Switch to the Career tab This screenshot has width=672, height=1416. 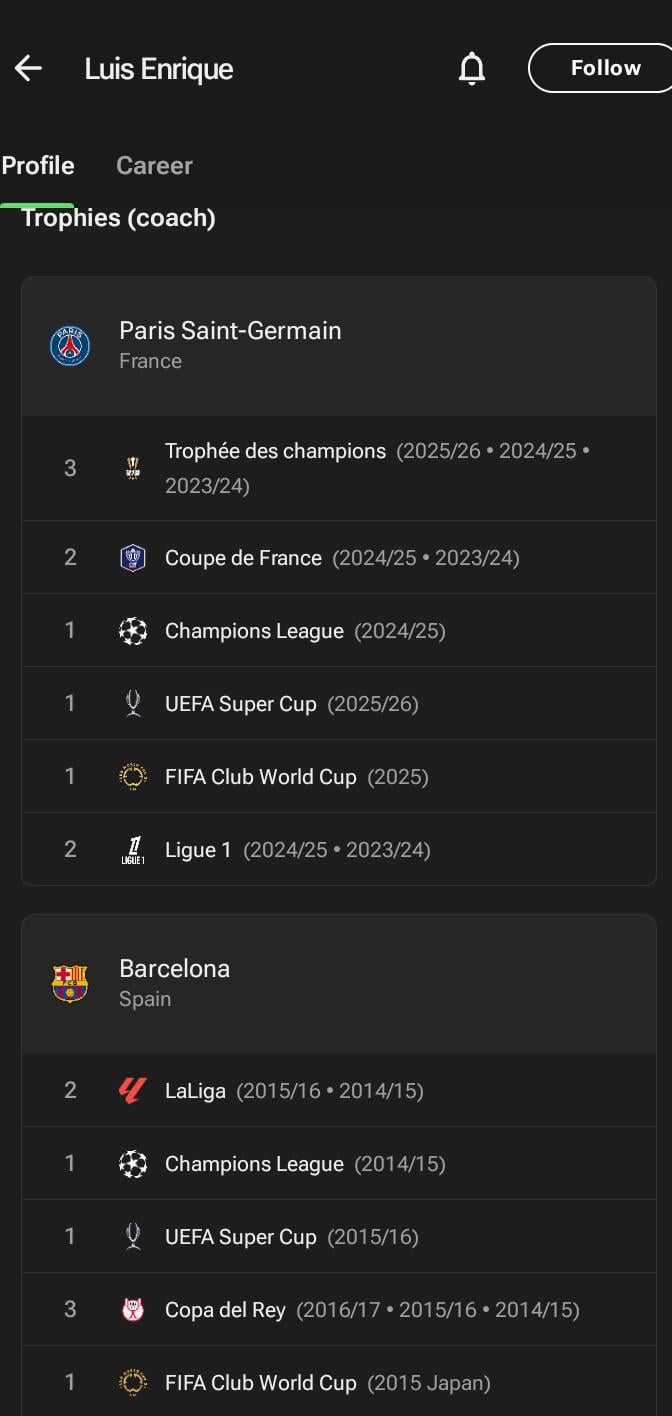(154, 166)
